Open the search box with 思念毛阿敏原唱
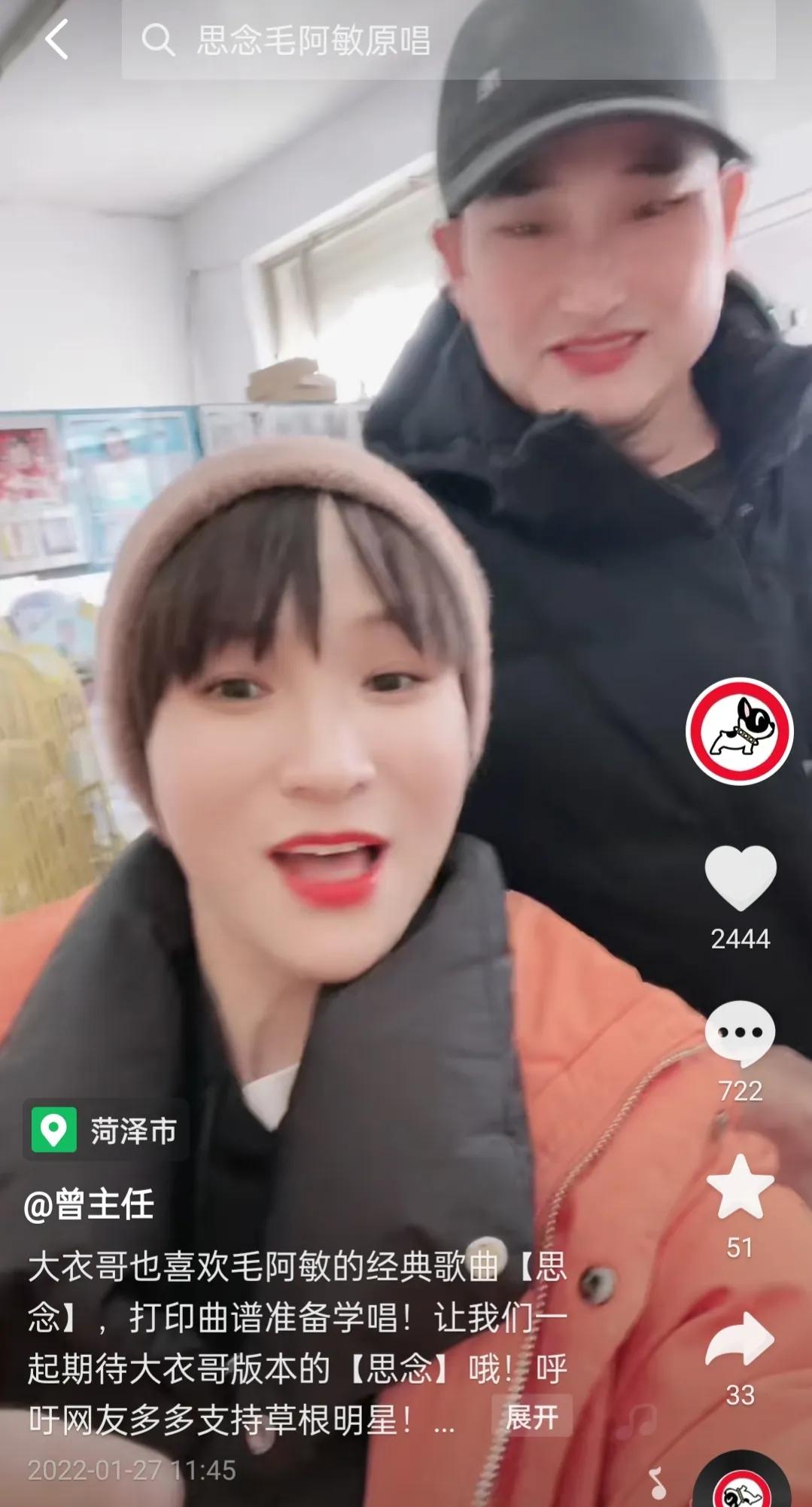812x1507 pixels. [448, 40]
